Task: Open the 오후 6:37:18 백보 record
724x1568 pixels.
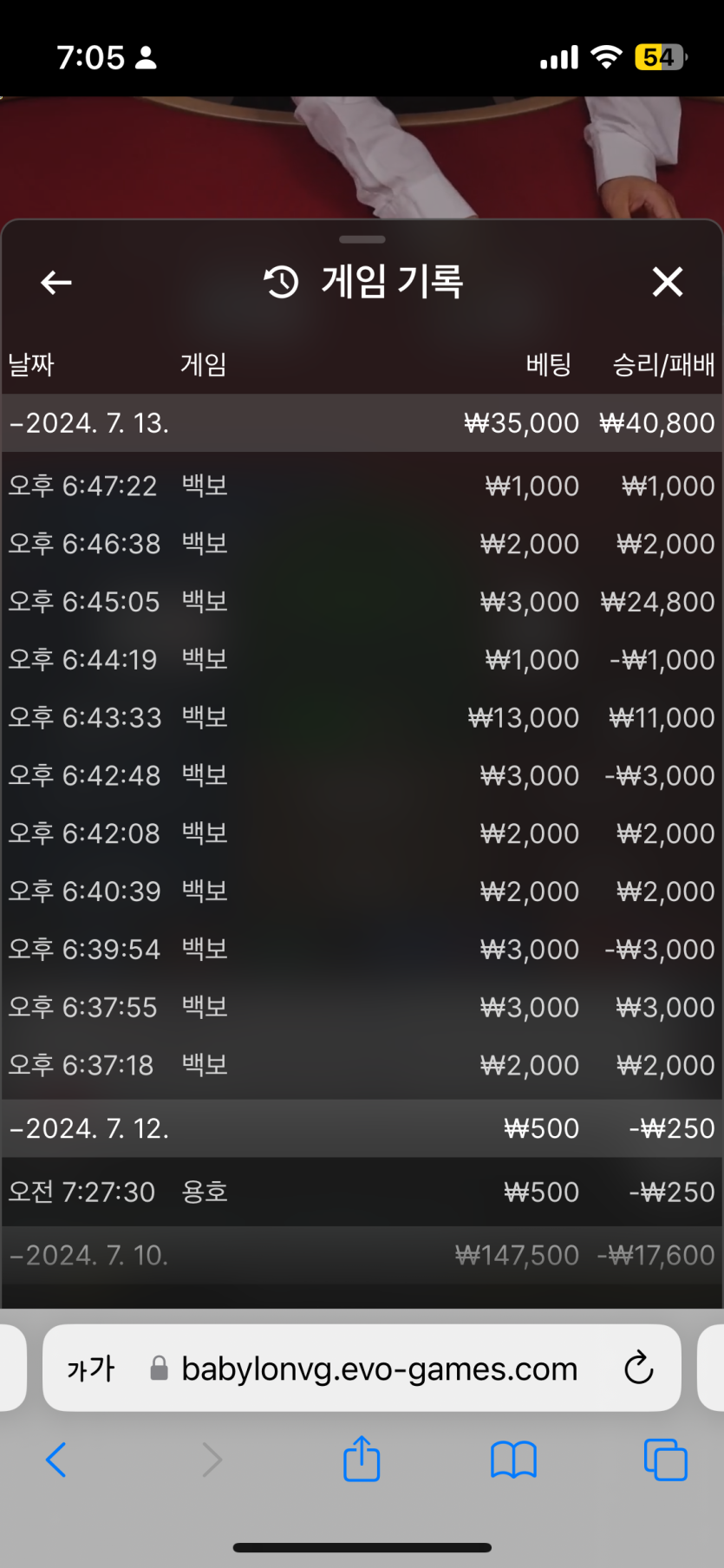Action: (362, 1065)
